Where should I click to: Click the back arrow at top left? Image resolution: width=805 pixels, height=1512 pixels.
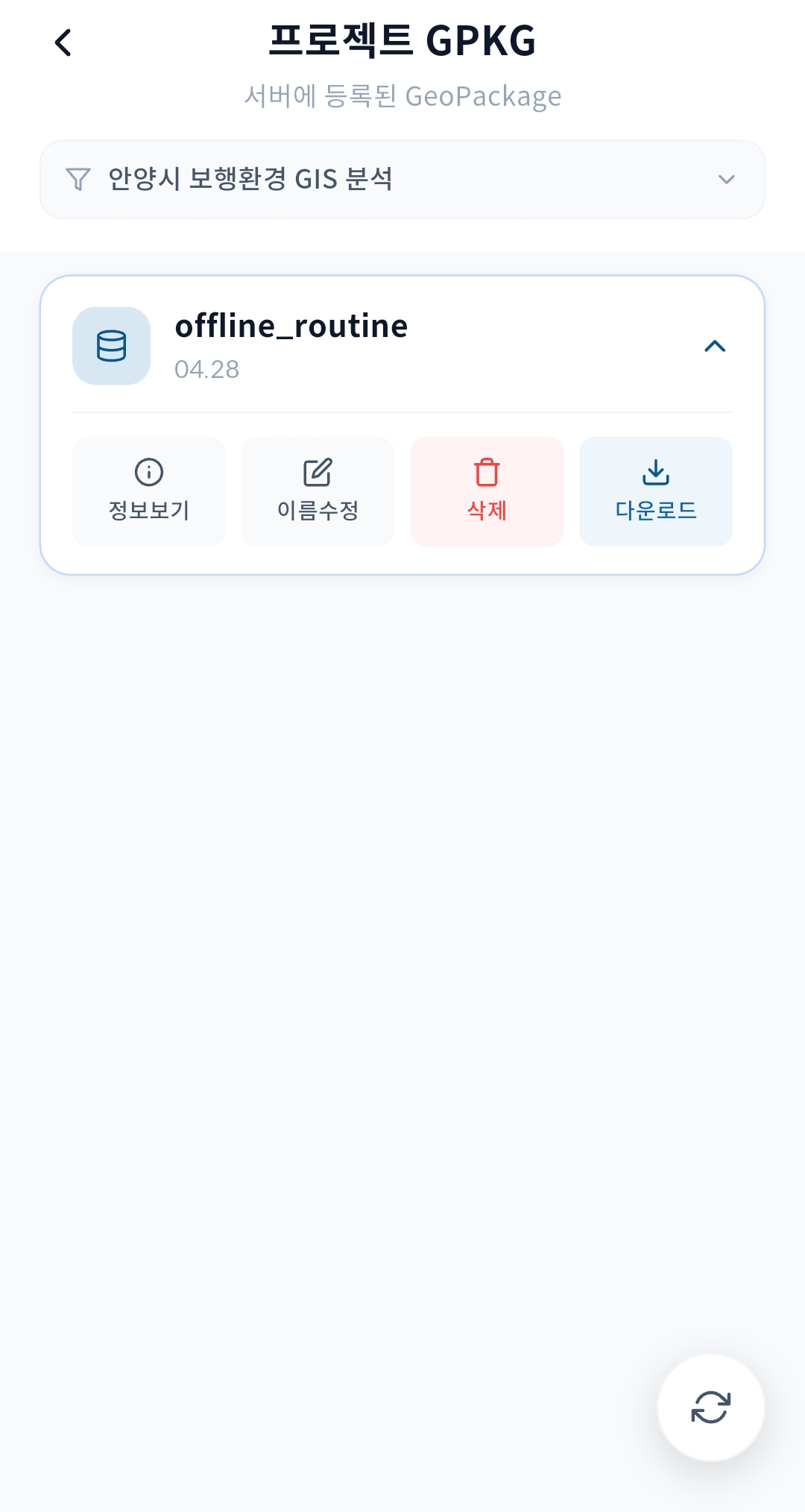click(x=63, y=42)
